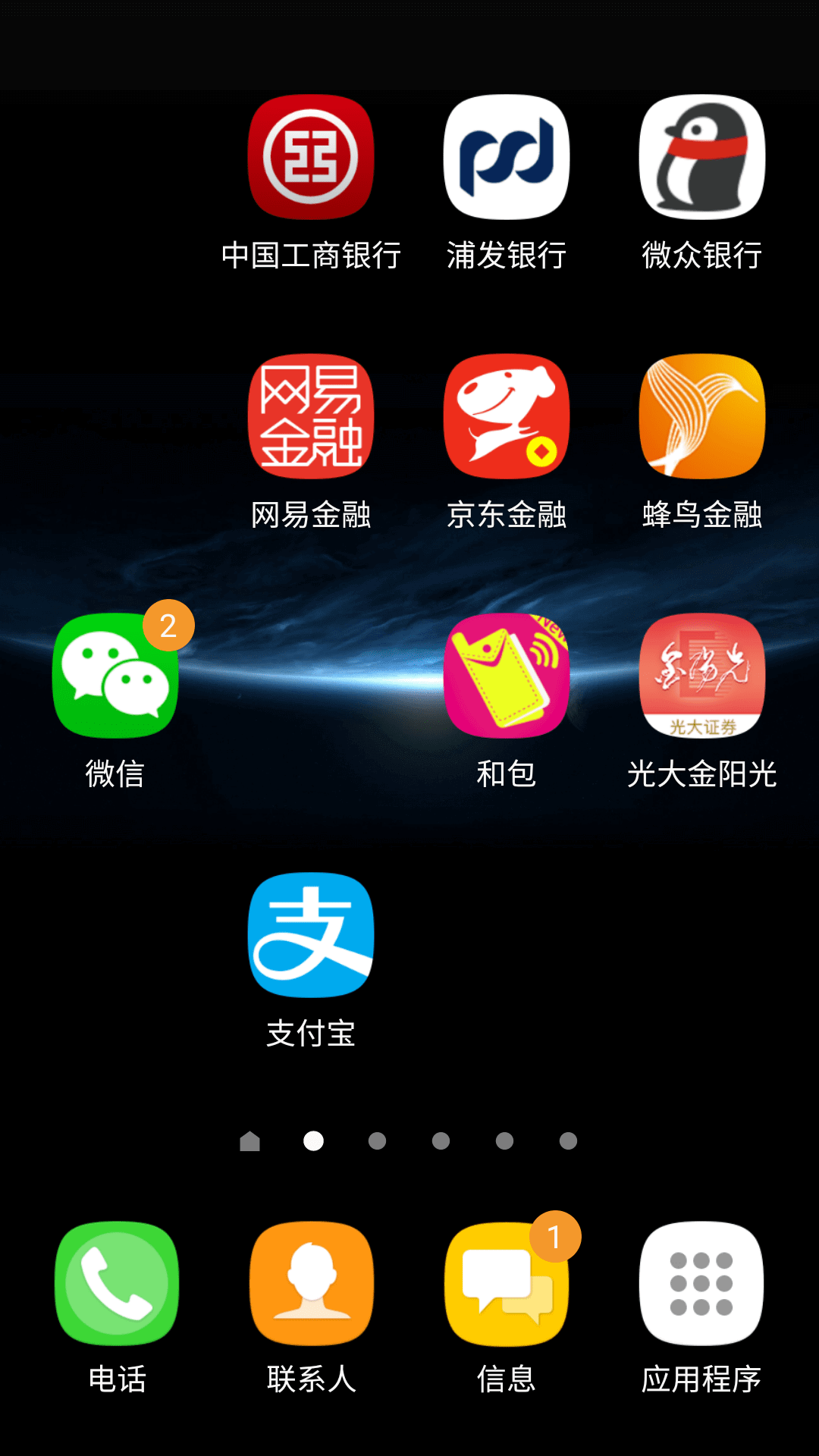Open the 应用程序 app drawer
The image size is (819, 1456).
(x=701, y=1283)
